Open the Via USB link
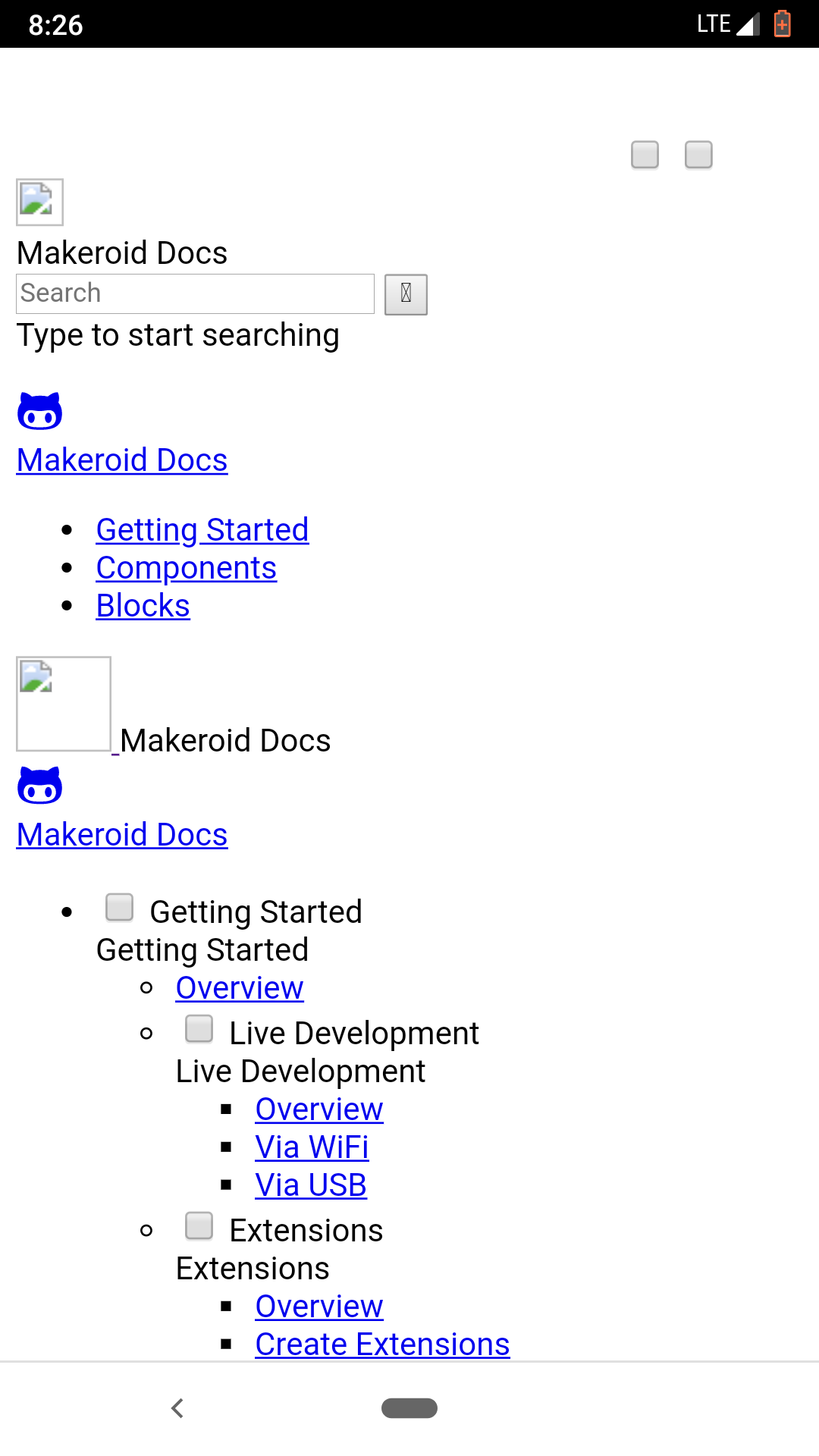This screenshot has height=1456, width=819. click(310, 1185)
